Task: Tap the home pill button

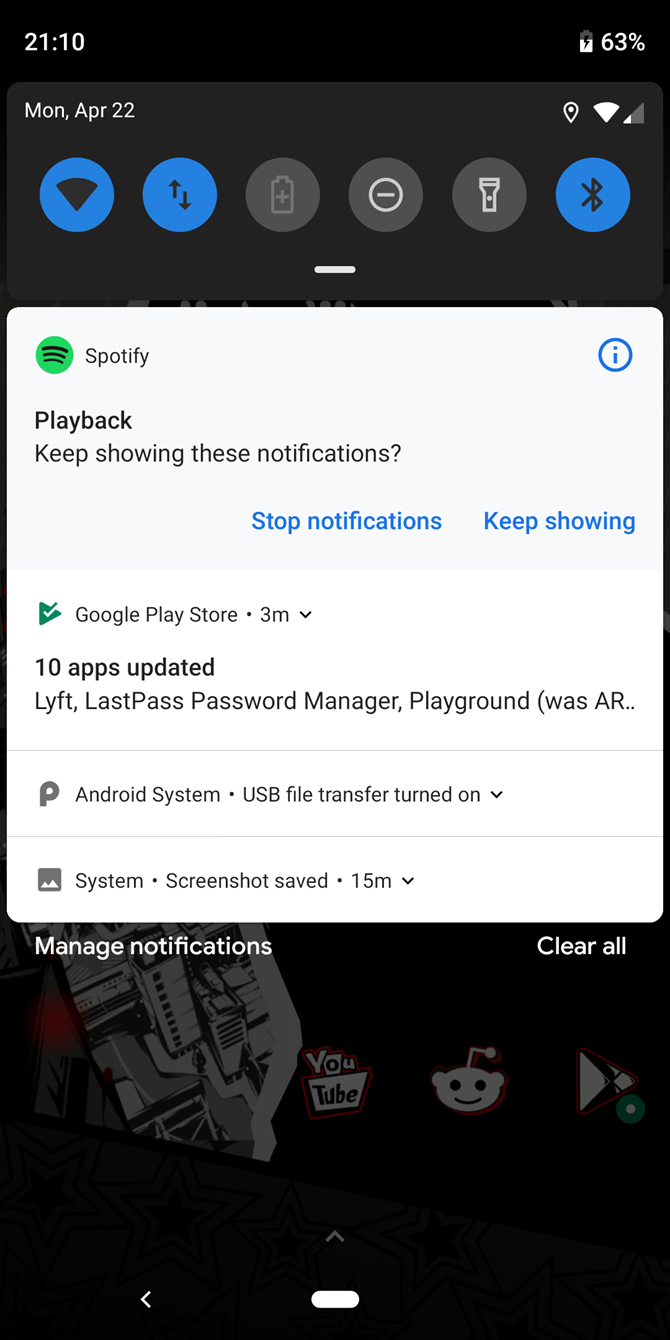Action: tap(335, 1299)
